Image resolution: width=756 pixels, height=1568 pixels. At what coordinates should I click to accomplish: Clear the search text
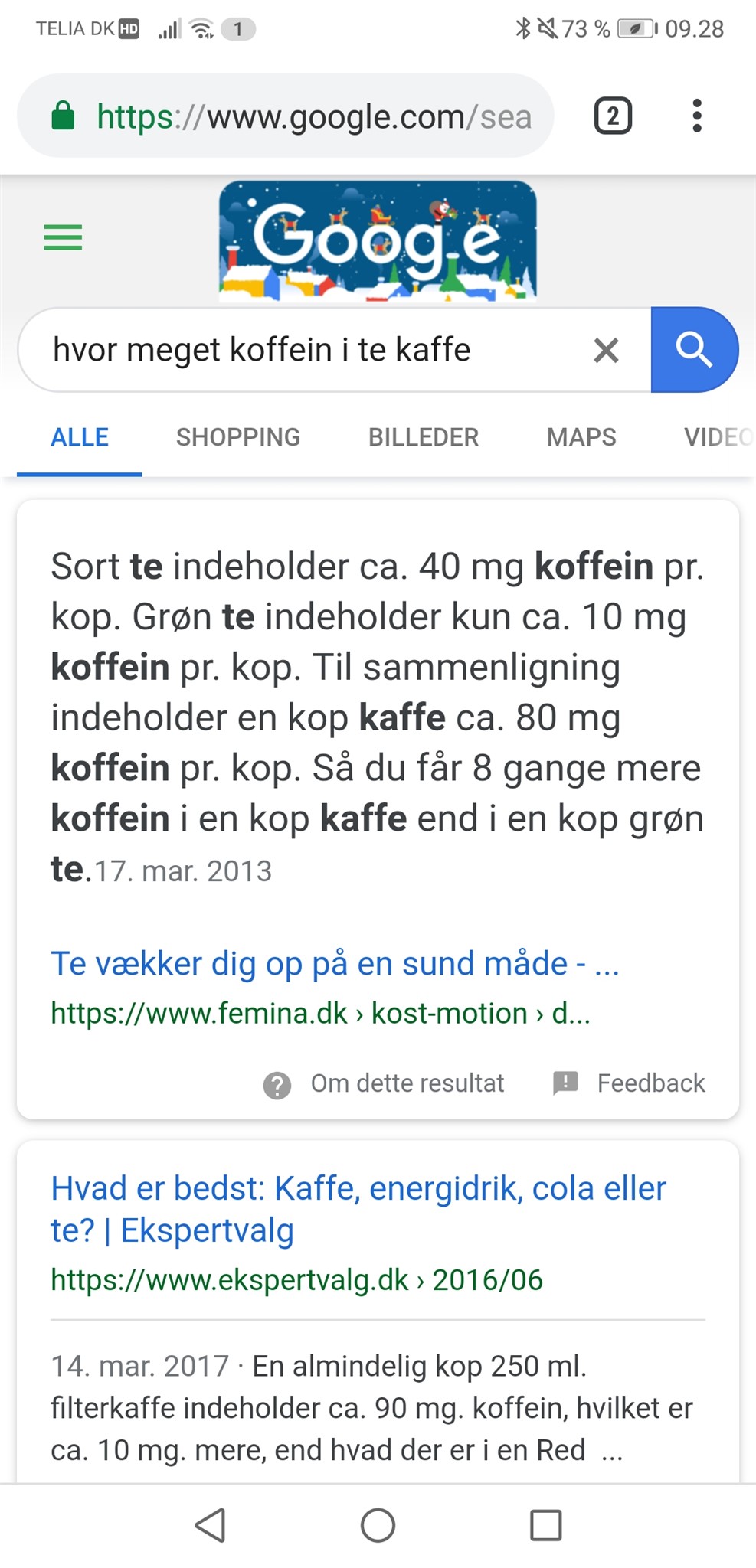606,351
